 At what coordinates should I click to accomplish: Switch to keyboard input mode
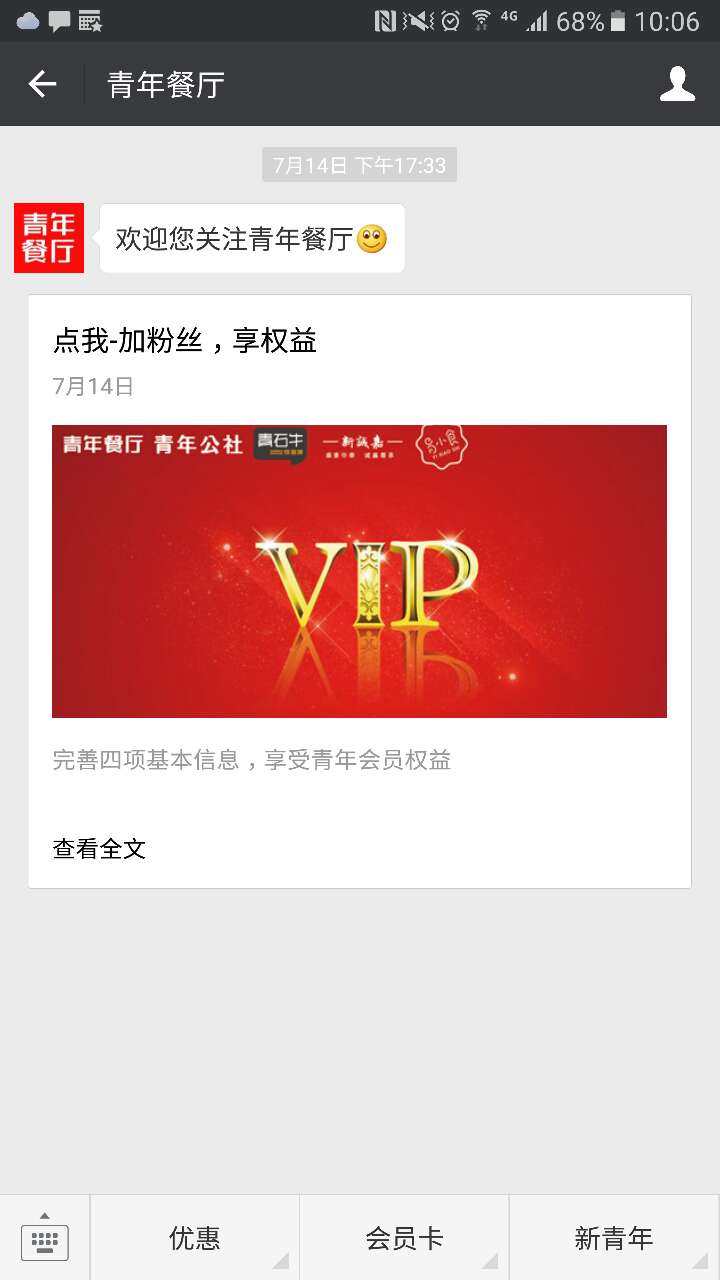pyautogui.click(x=45, y=1238)
